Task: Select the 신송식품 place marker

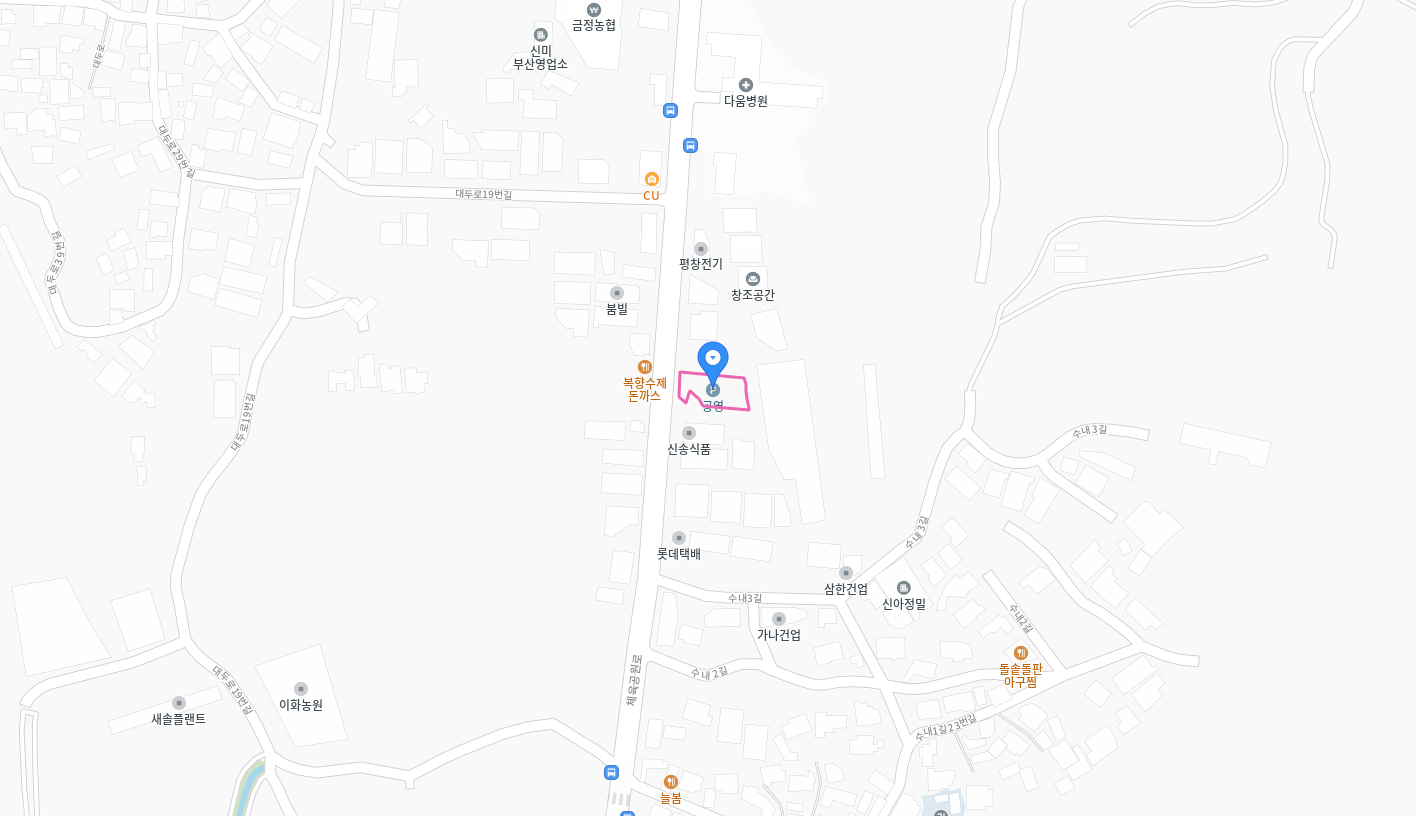Action: [x=689, y=433]
